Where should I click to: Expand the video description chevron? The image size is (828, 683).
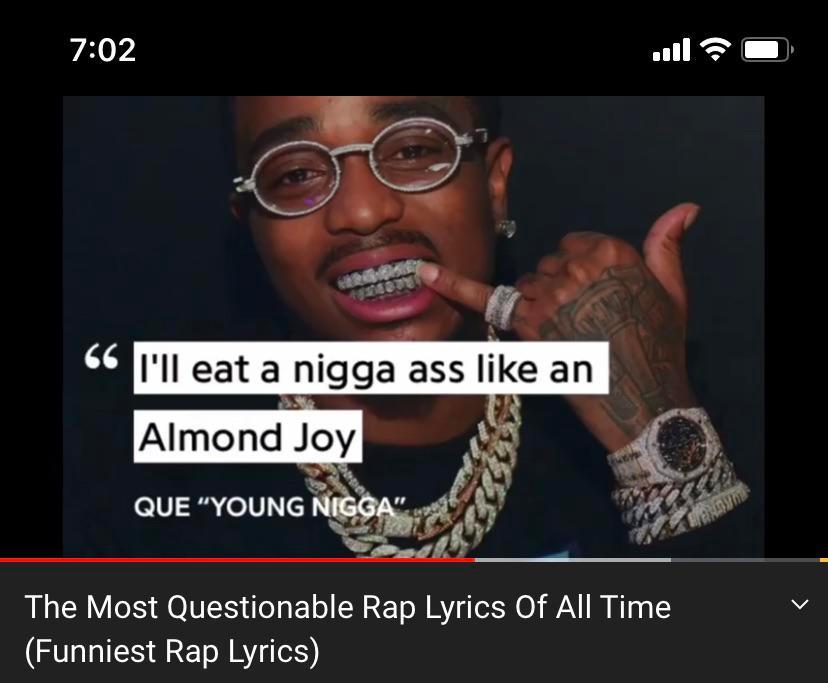(799, 605)
